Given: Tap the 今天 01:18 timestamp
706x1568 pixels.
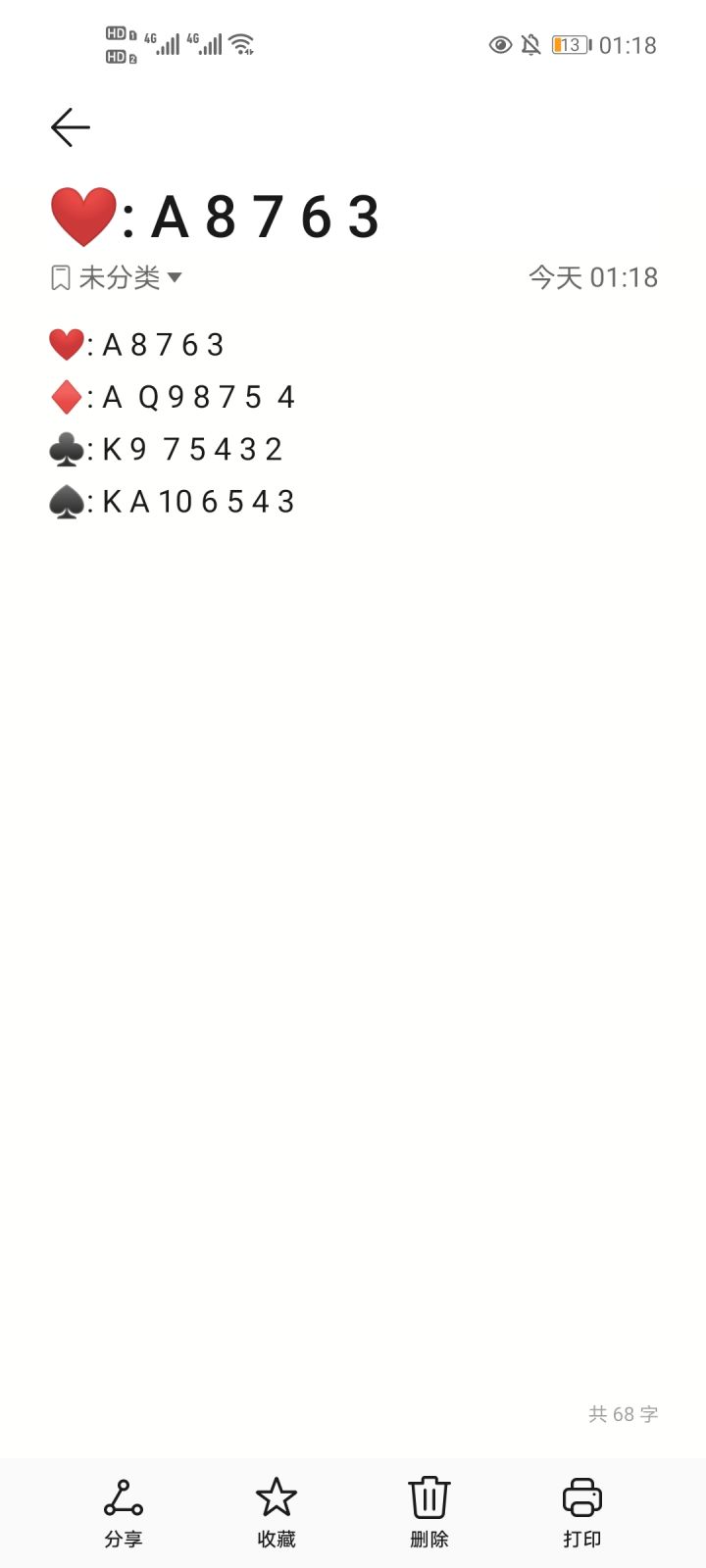Looking at the screenshot, I should [592, 278].
